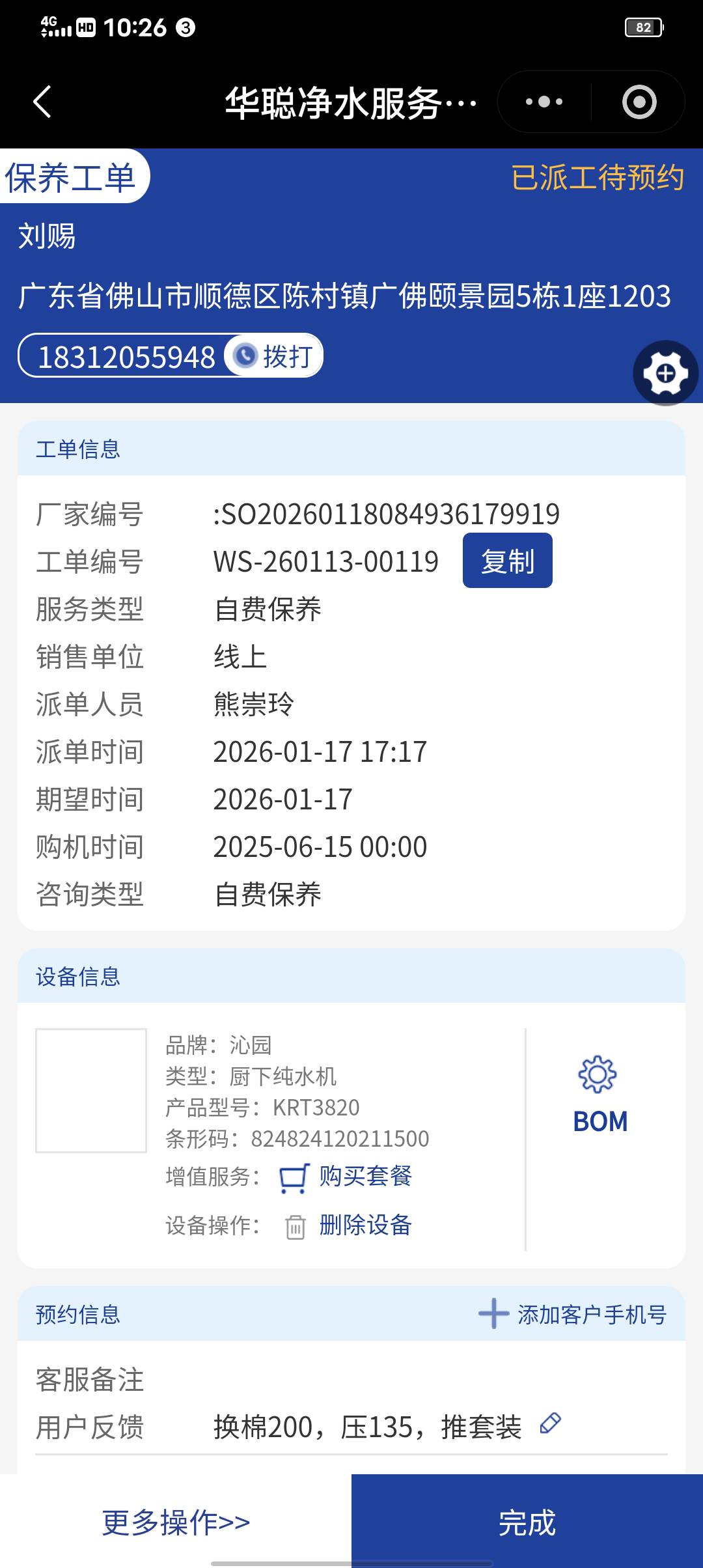Screen dimensions: 703x1568
Task: Close the mini program via circle icon
Action: pyautogui.click(x=639, y=102)
